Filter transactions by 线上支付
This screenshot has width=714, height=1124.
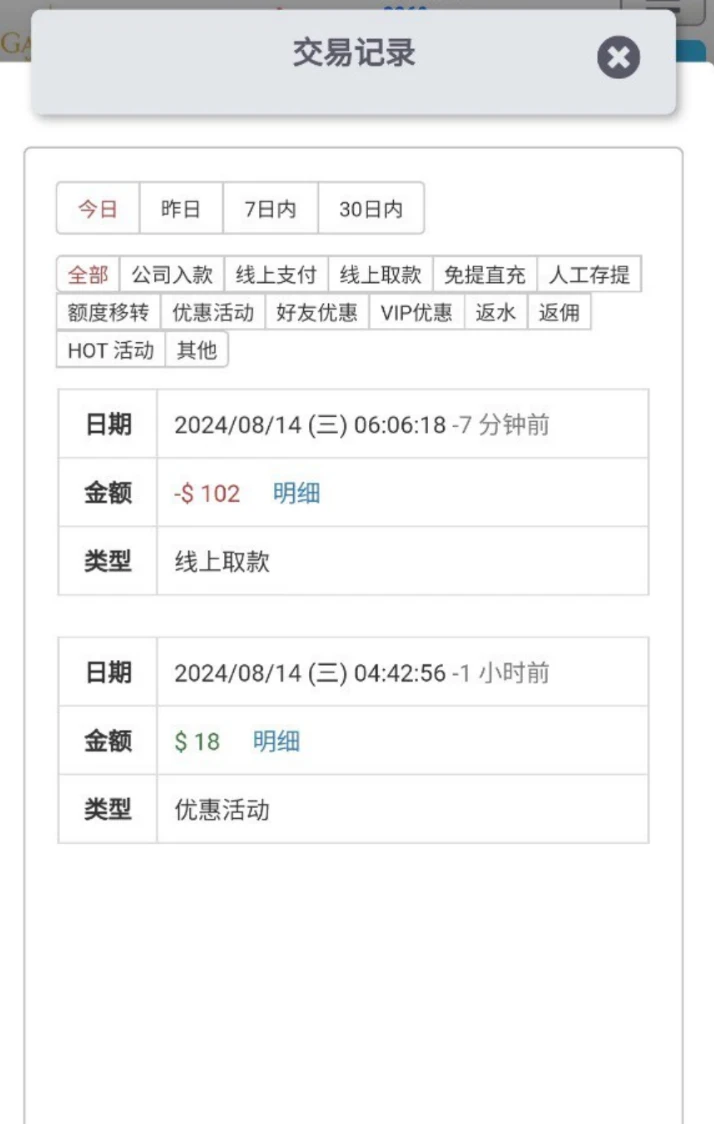click(x=276, y=274)
